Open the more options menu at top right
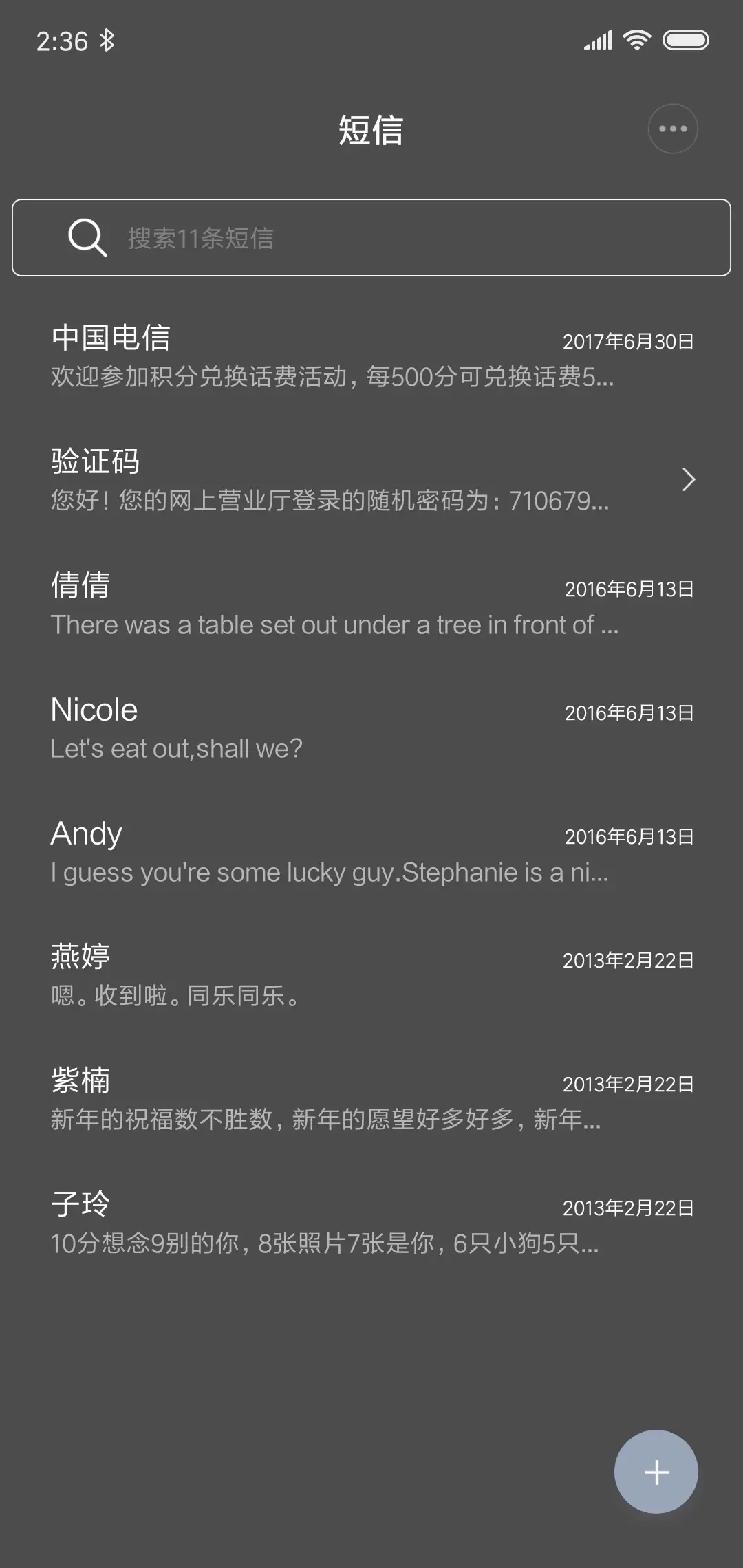The width and height of the screenshot is (743, 1568). click(673, 129)
